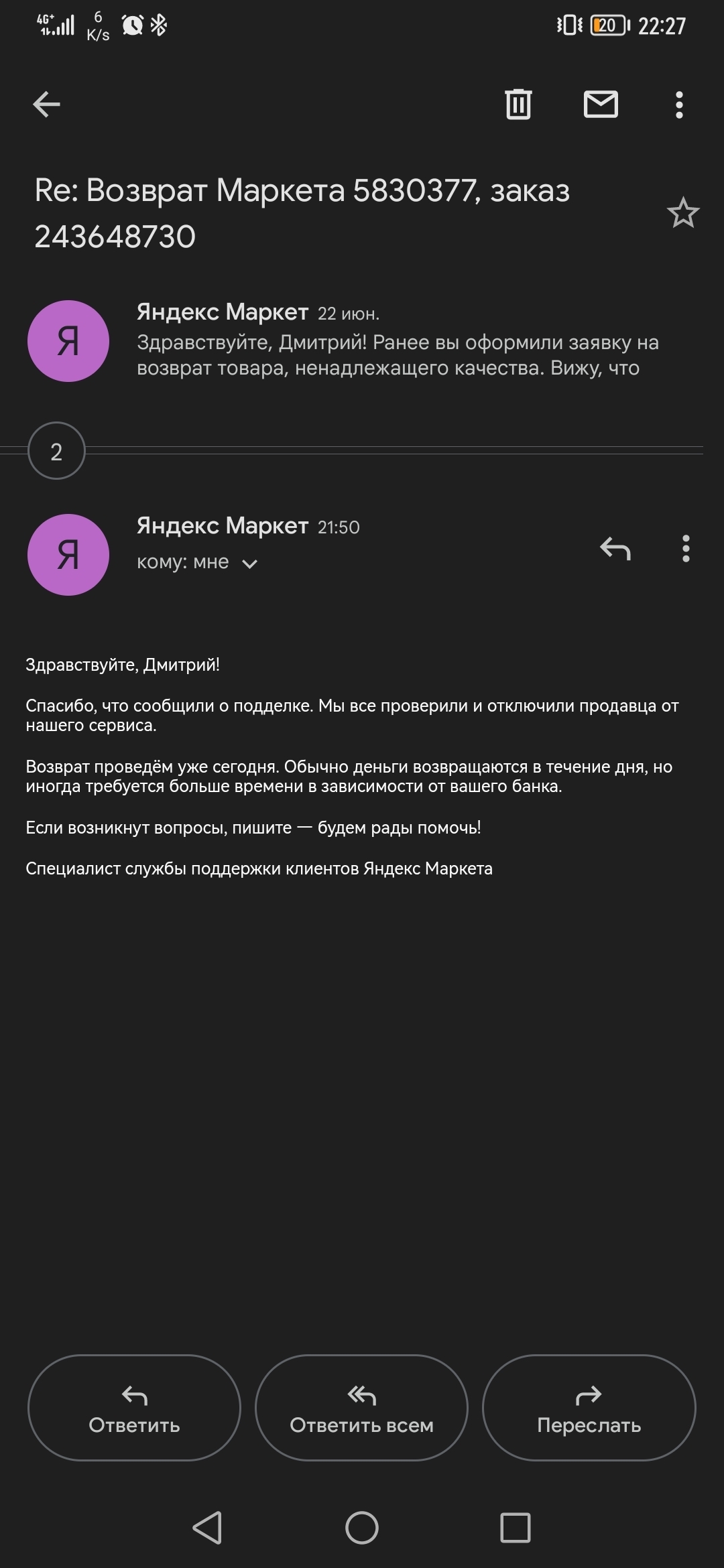Open the recent apps view
Viewport: 724px width, 1568px height.
(x=516, y=1528)
